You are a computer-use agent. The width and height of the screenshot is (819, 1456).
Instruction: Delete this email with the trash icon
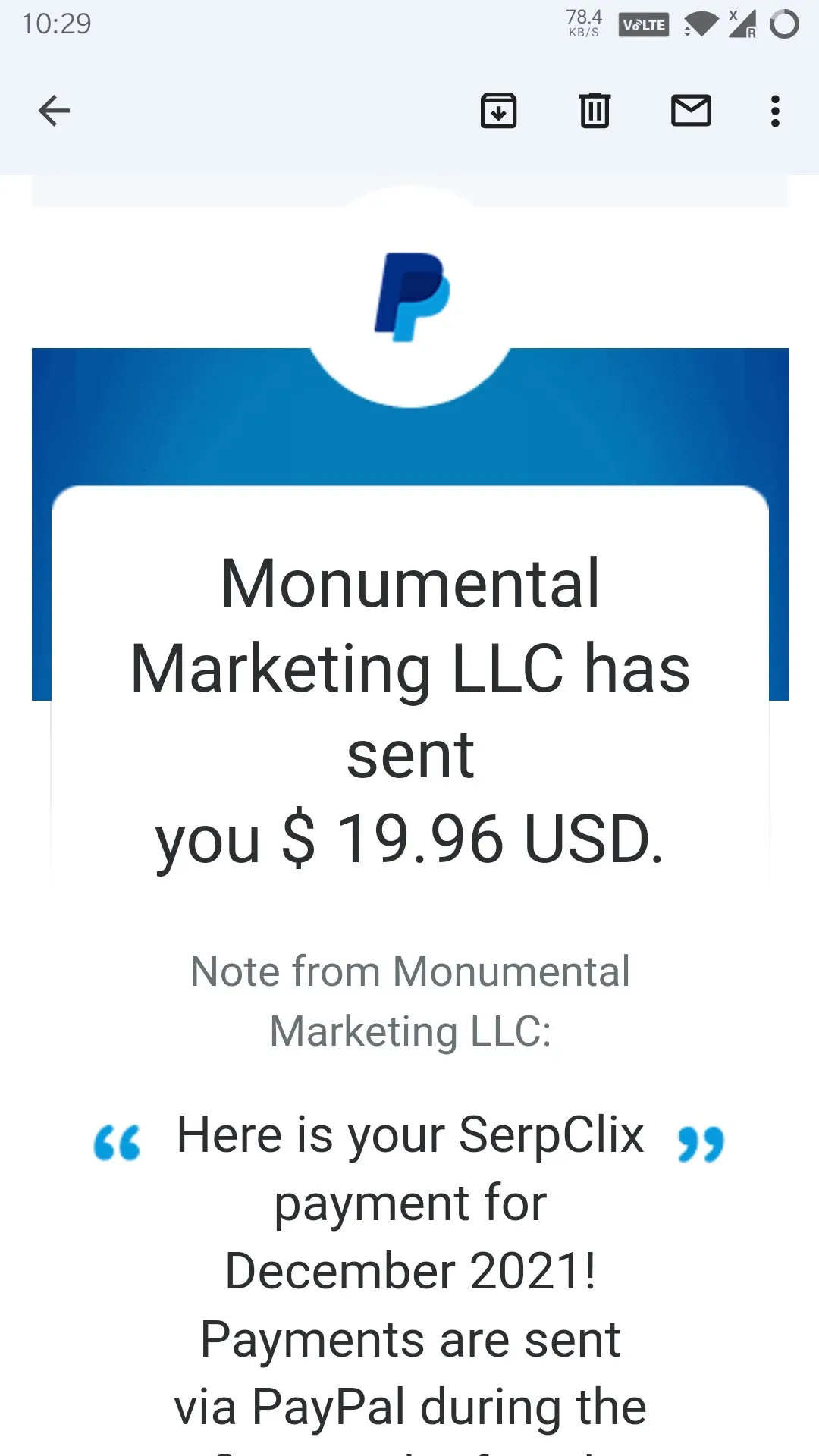tap(595, 111)
